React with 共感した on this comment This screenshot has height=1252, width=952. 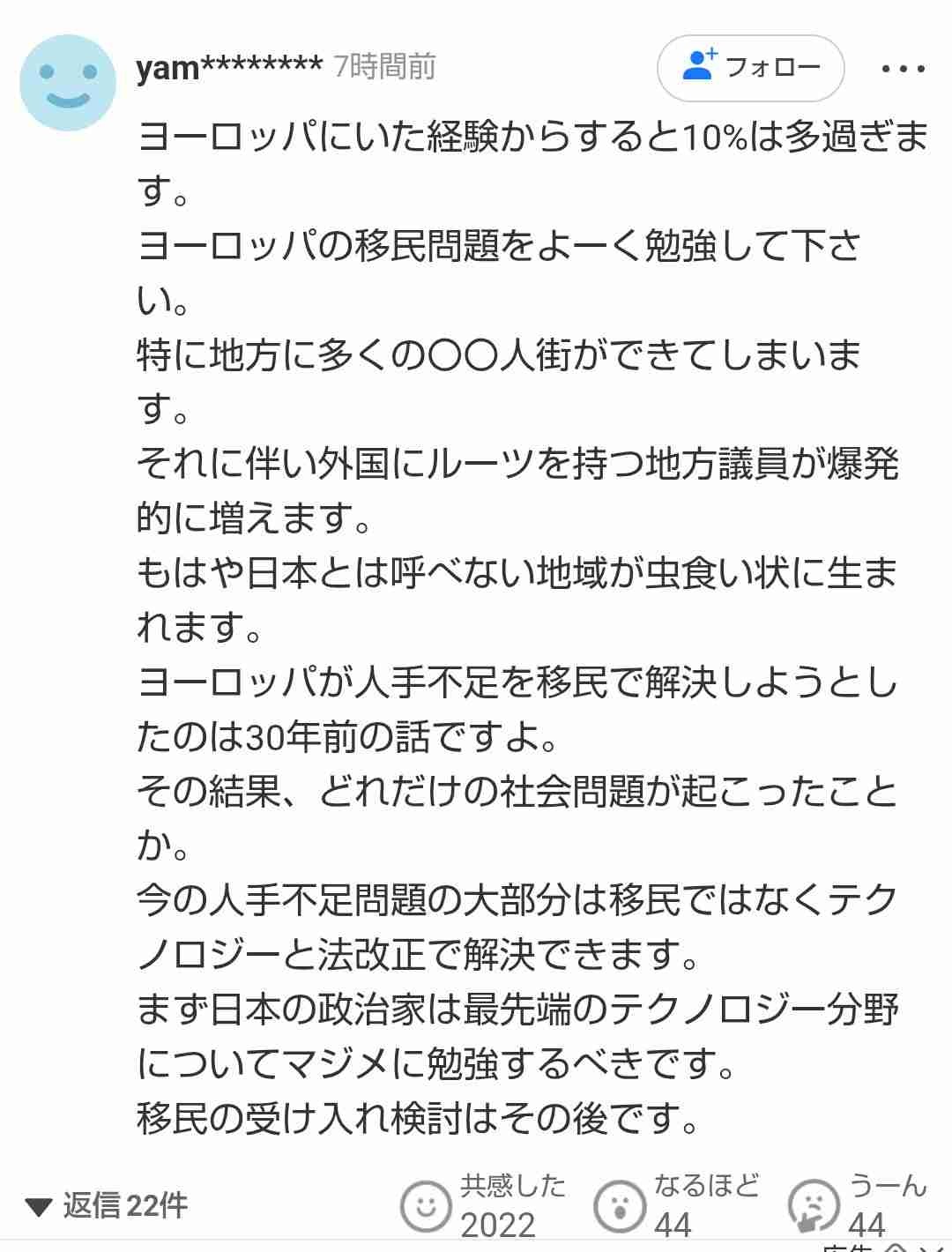[x=427, y=1205]
